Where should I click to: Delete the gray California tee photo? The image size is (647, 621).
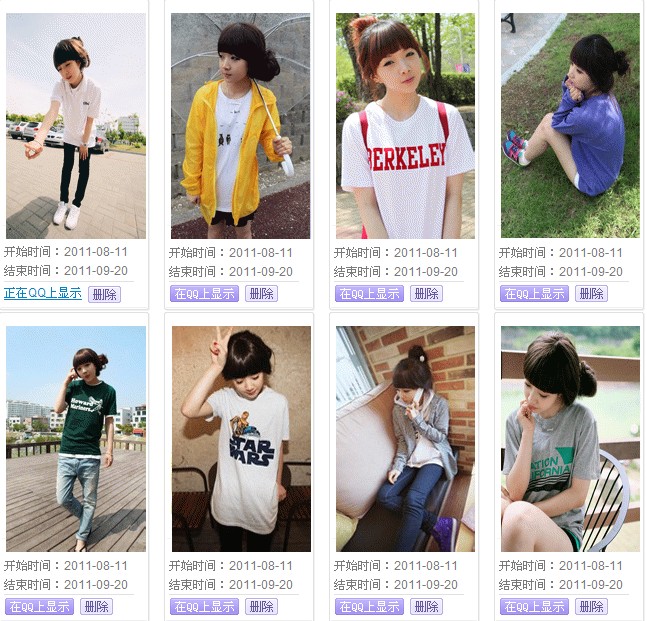click(x=591, y=606)
